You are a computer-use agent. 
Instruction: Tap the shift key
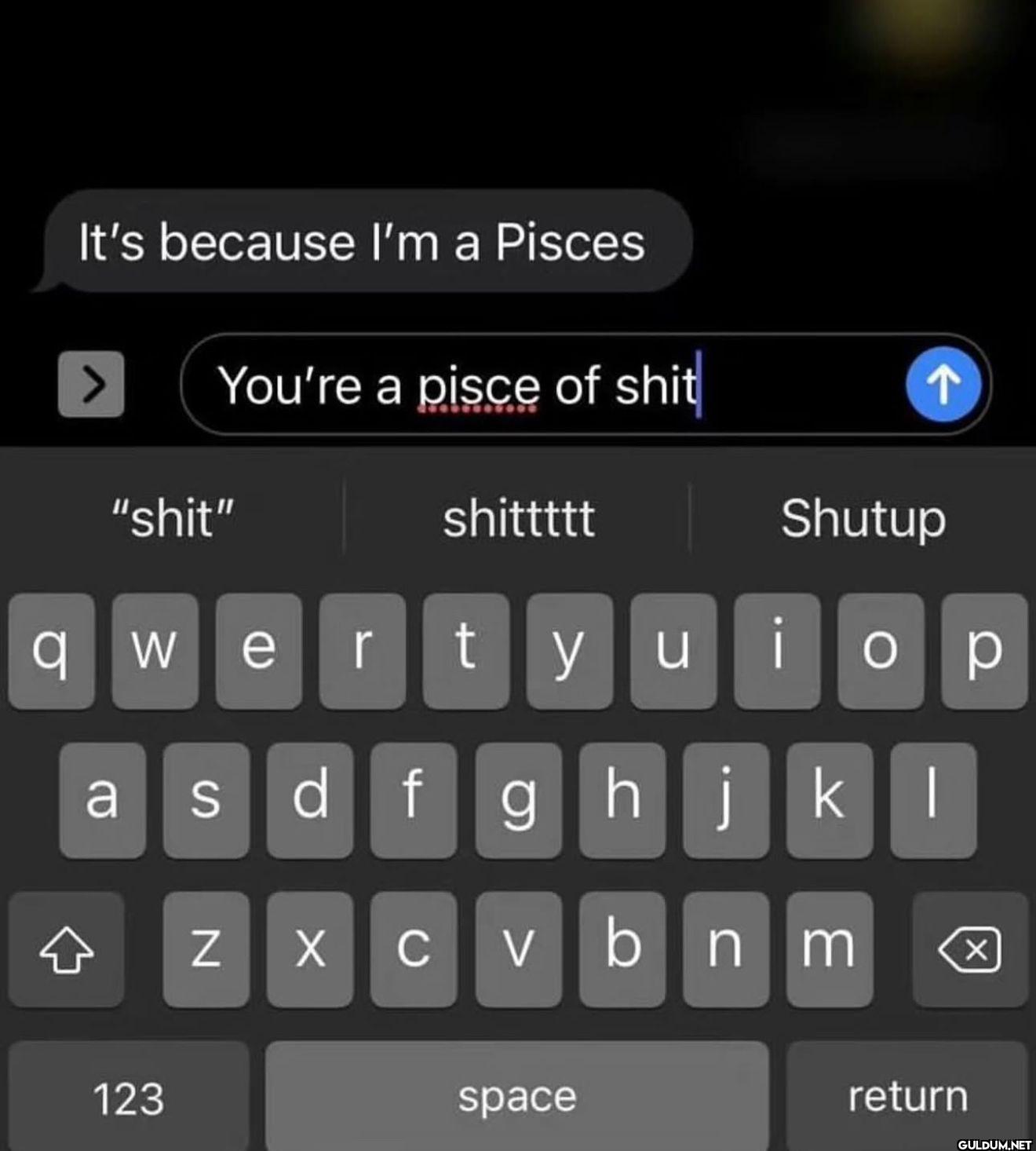(x=67, y=949)
